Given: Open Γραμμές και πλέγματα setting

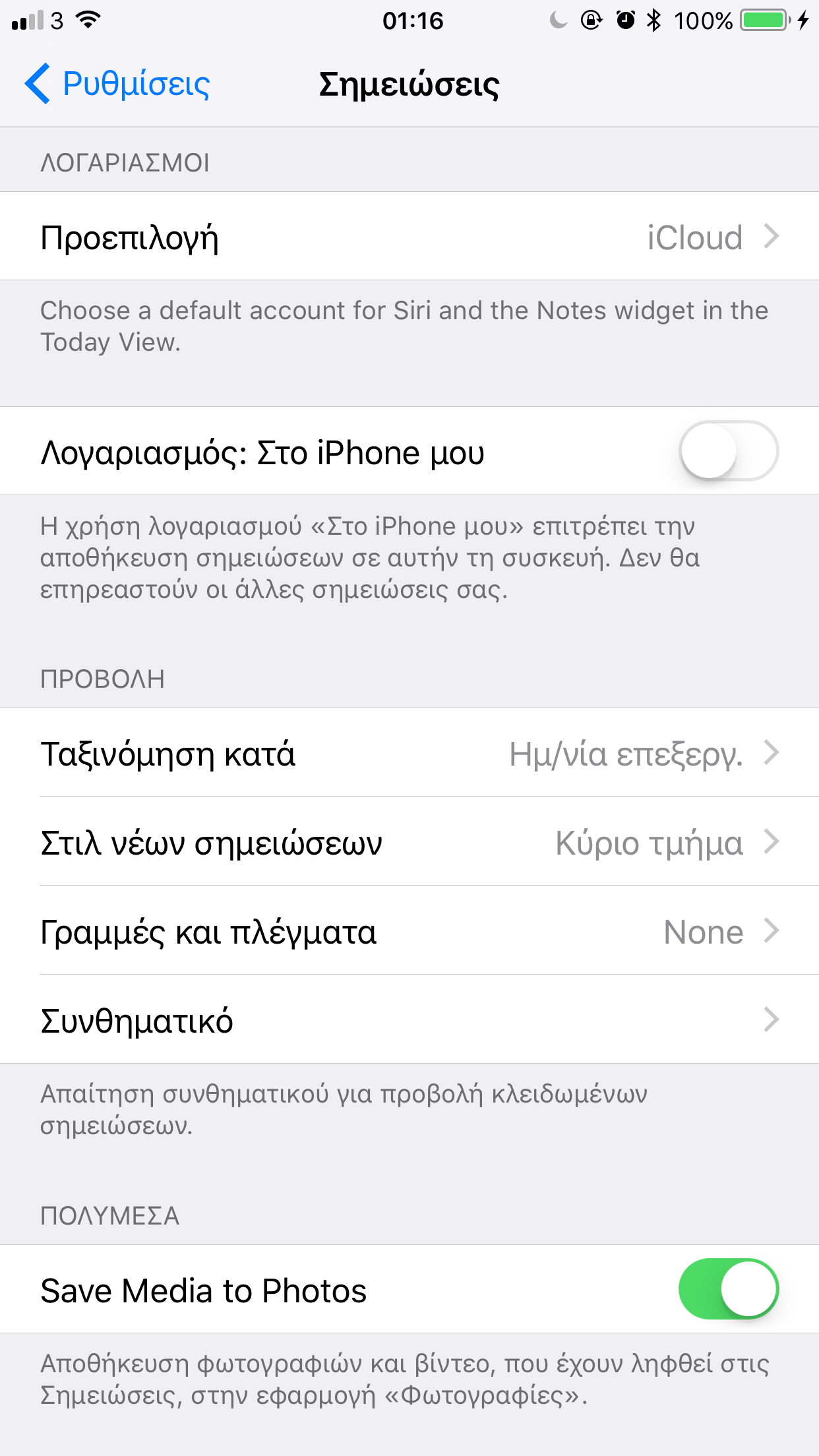Looking at the screenshot, I should [409, 931].
